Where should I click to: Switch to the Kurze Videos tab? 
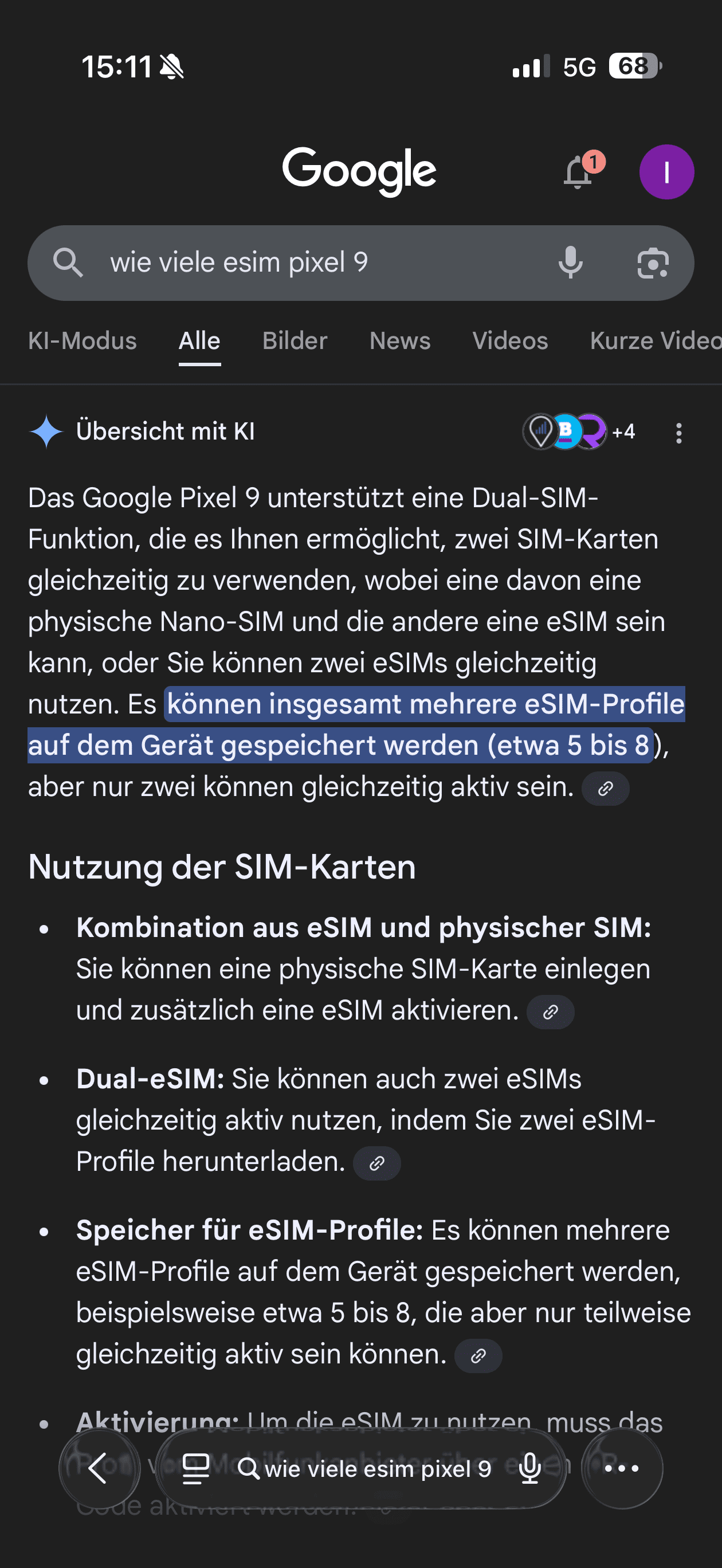pos(654,341)
